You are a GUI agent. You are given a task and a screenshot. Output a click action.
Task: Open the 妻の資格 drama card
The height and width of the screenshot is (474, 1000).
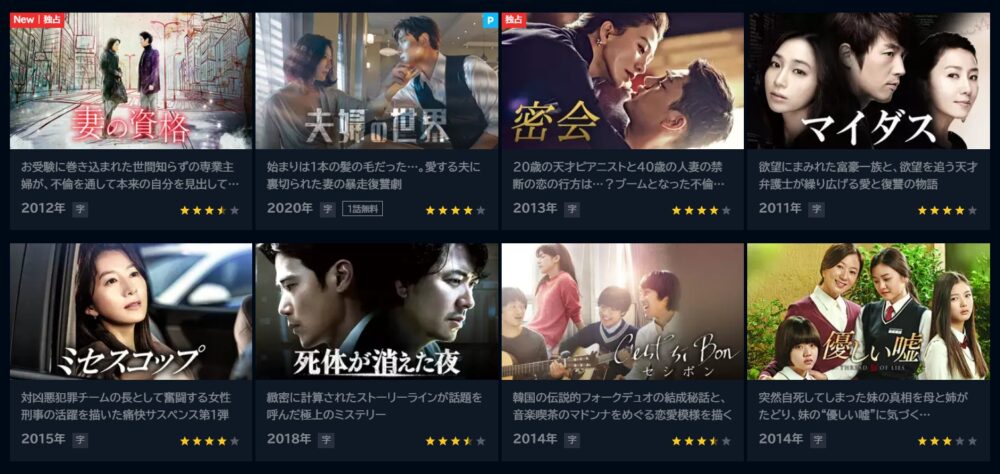point(131,81)
